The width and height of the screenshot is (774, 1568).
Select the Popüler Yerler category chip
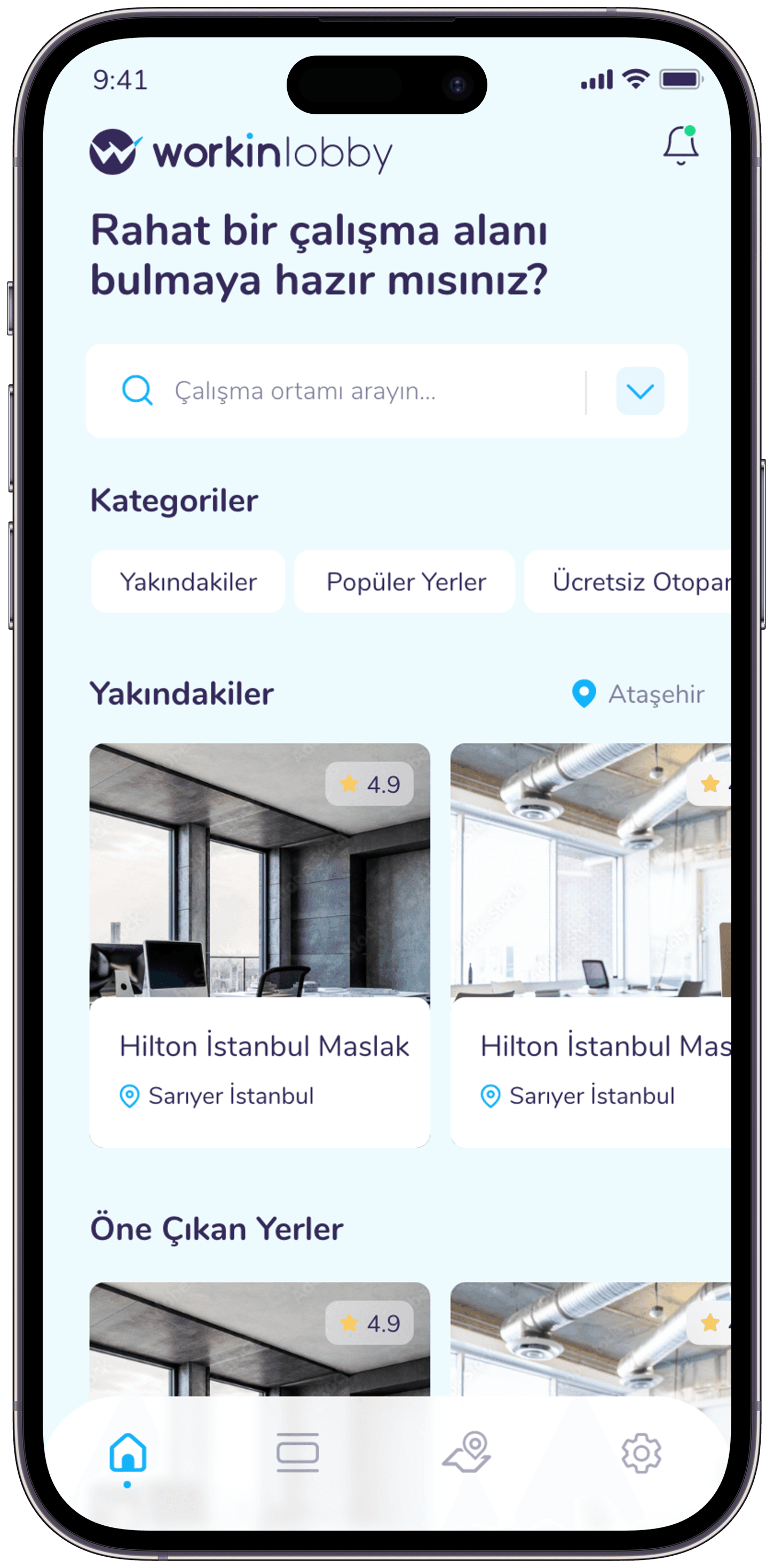pos(405,581)
